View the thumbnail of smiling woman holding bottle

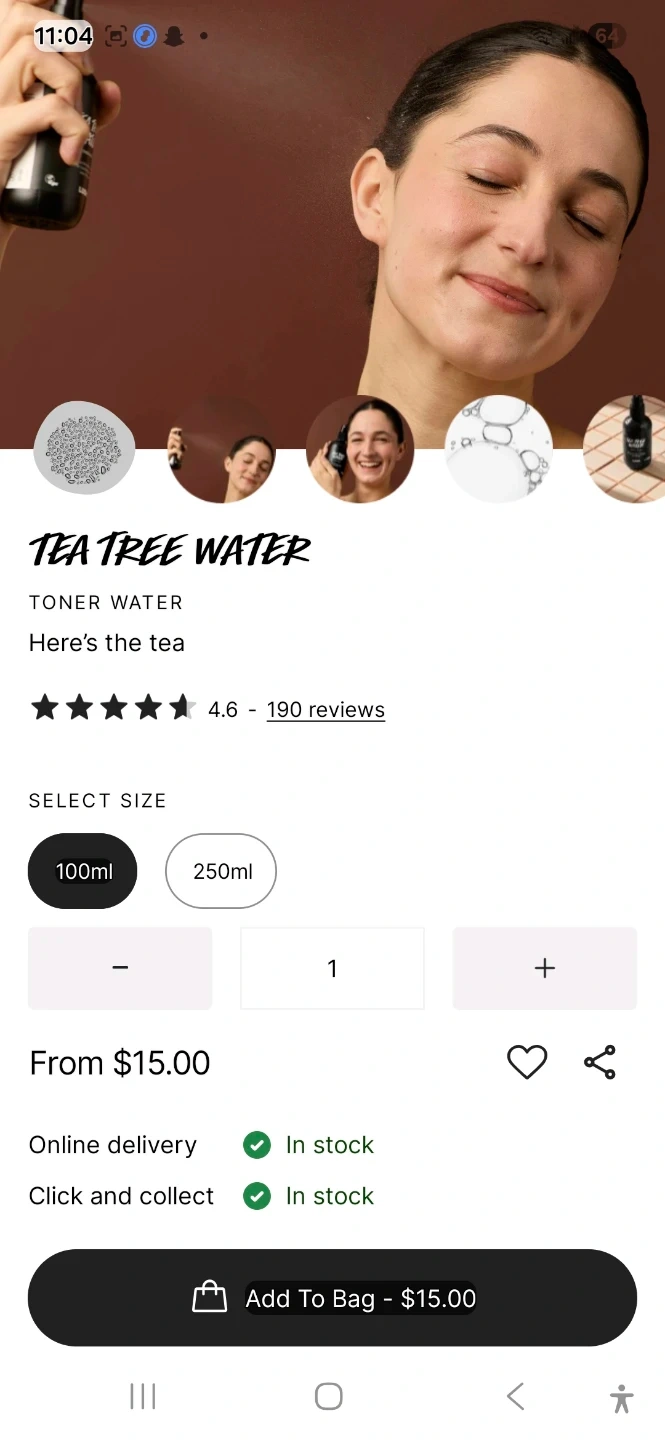360,450
